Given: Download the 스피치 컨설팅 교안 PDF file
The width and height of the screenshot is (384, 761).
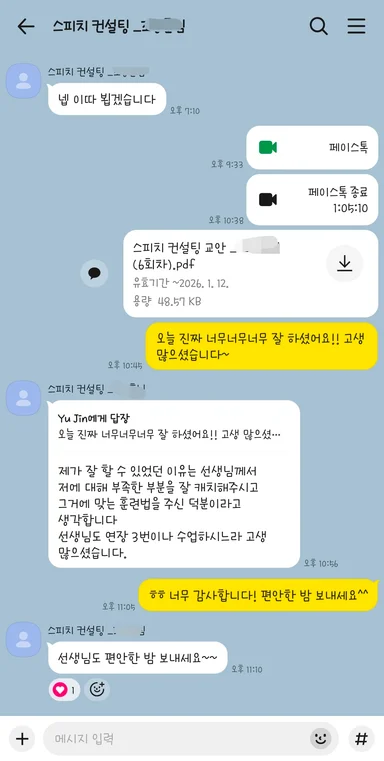Looking at the screenshot, I should tap(344, 264).
